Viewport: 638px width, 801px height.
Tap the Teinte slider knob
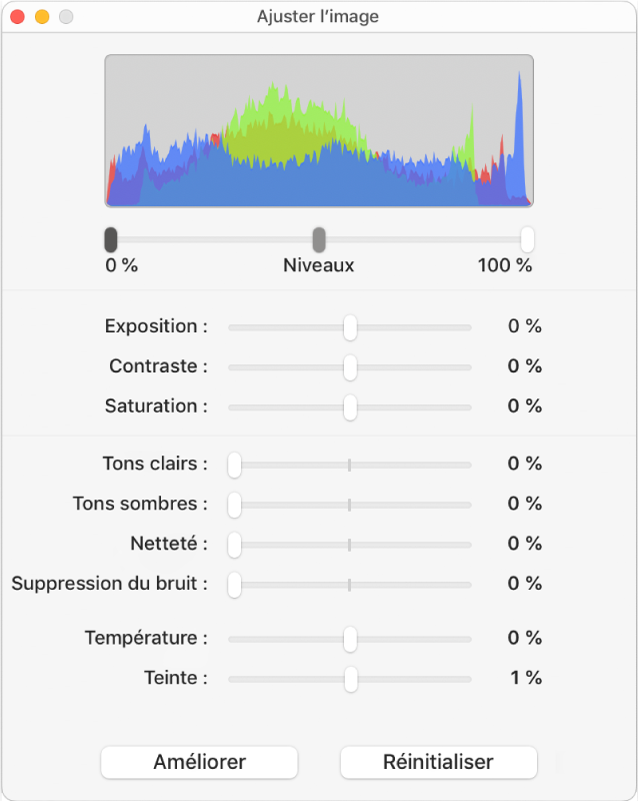(x=351, y=679)
